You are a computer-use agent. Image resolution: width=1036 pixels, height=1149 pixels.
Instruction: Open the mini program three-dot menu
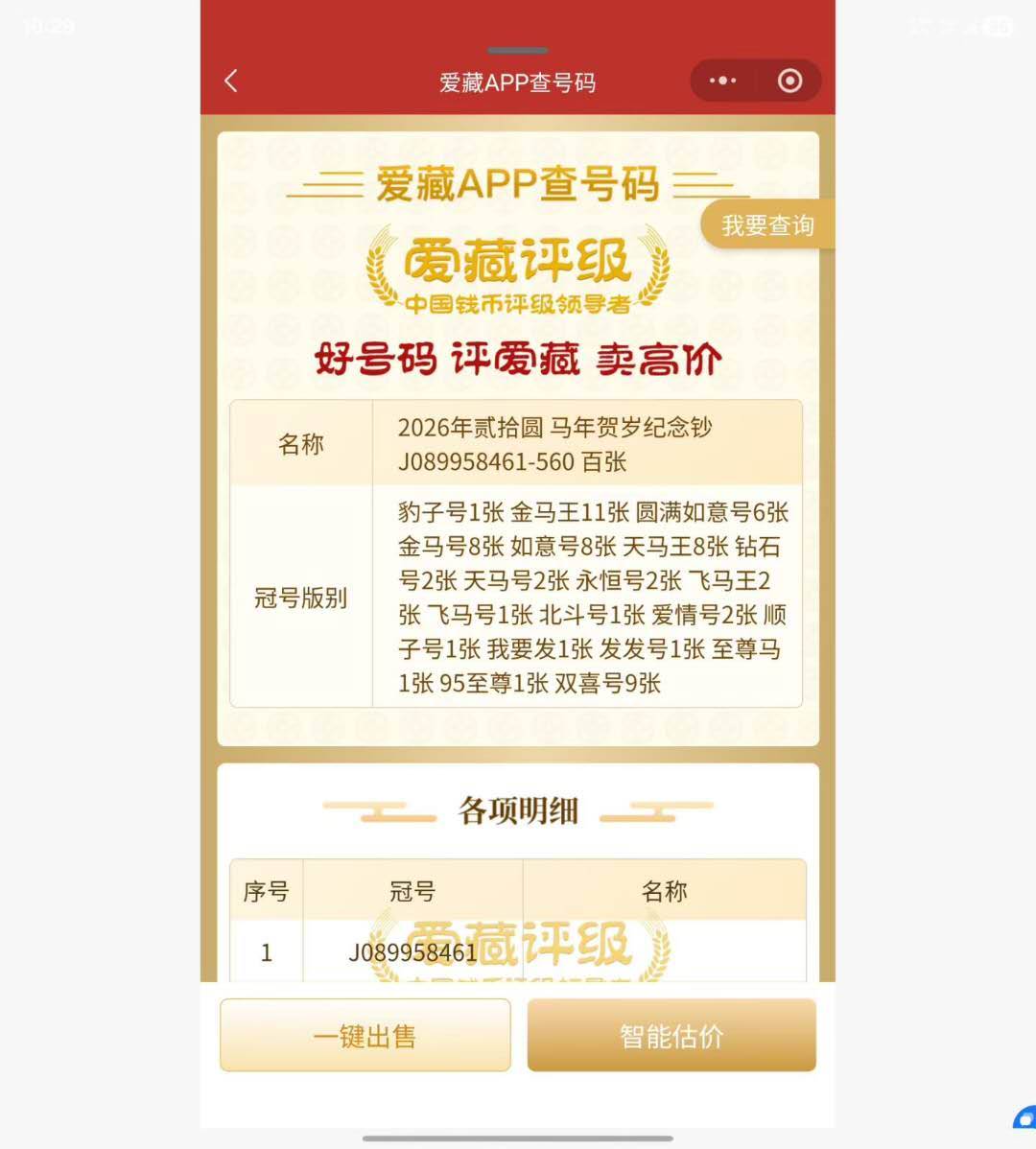point(723,82)
